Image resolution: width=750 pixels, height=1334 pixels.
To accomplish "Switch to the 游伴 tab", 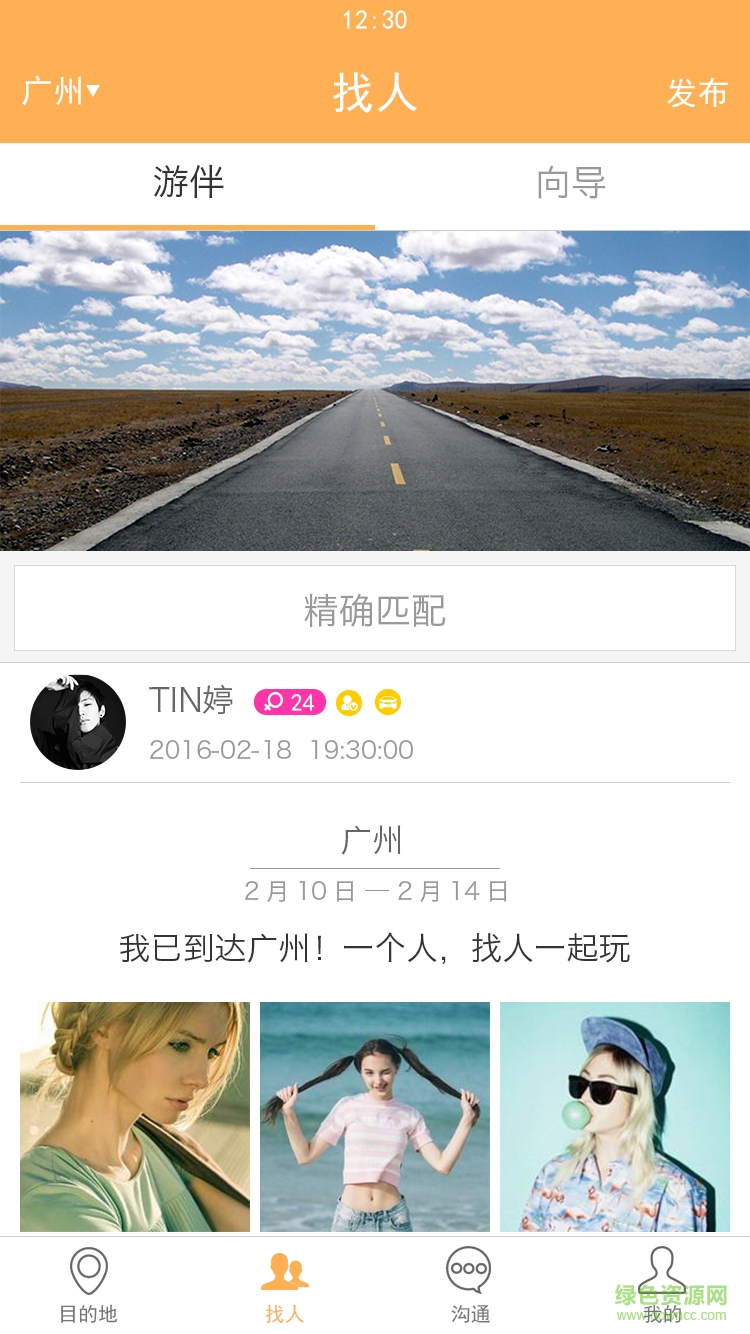I will coord(188,184).
